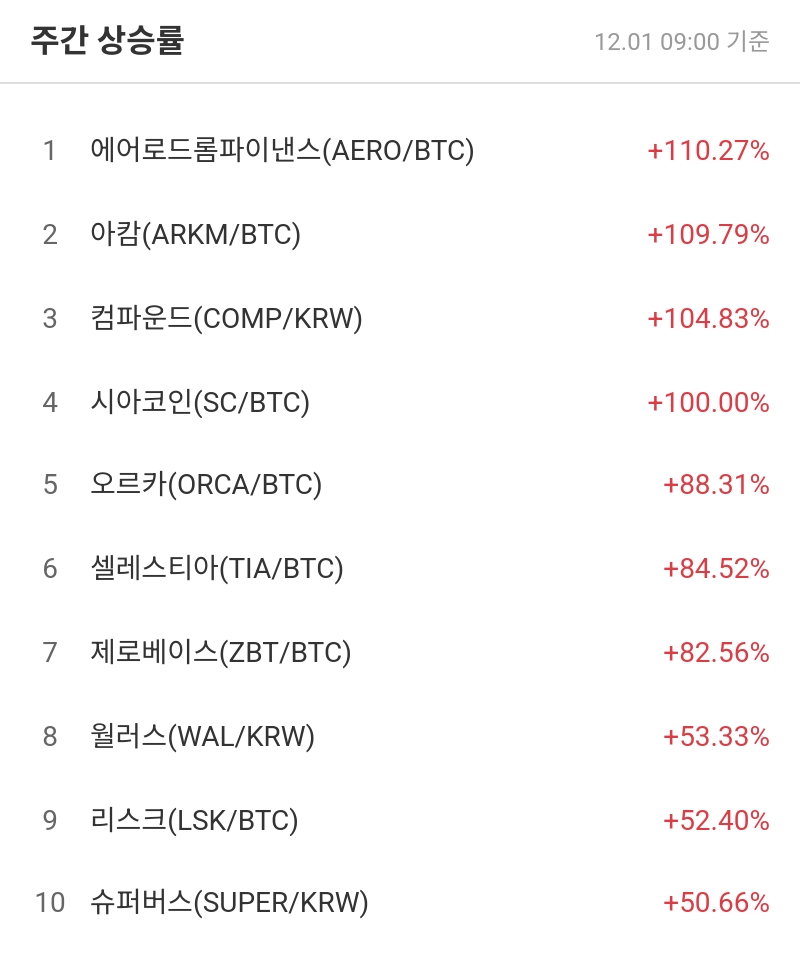
Task: Click rank number 1 in the list
Action: pos(47,150)
